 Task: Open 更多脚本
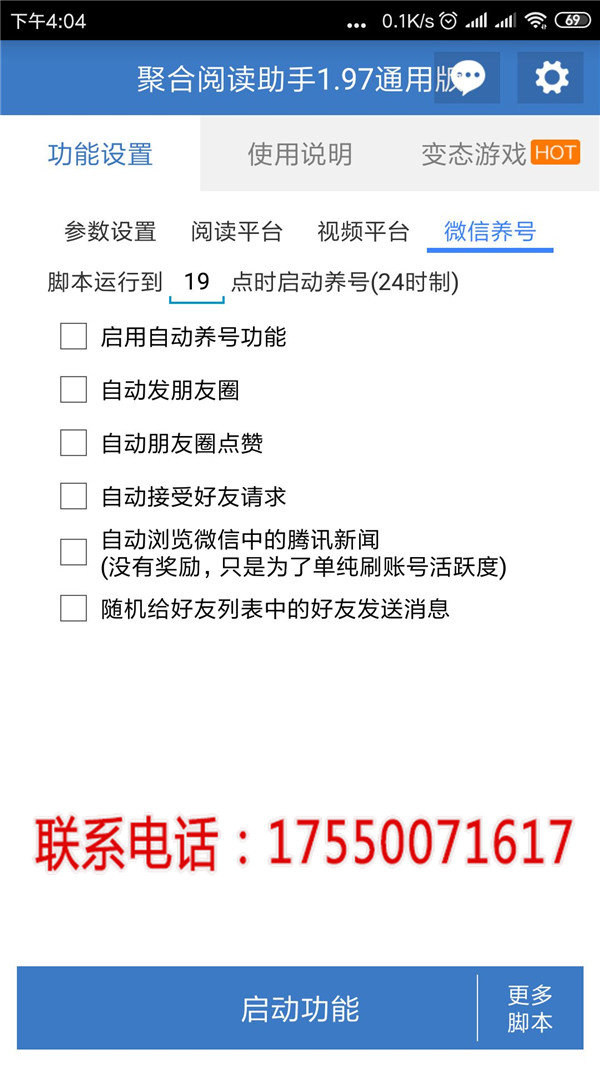click(531, 1008)
